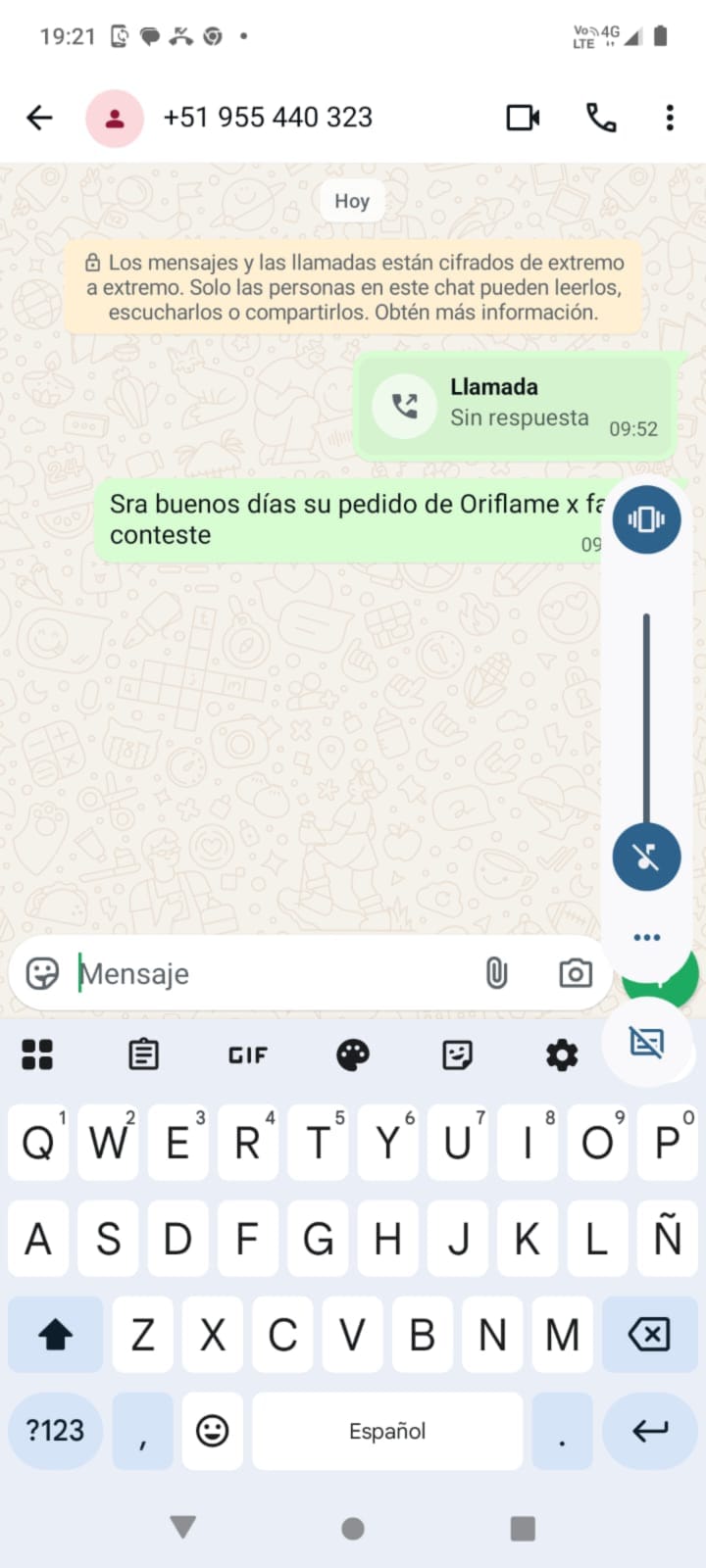
Task: Open the emoji and sticker picker
Action: click(x=42, y=974)
